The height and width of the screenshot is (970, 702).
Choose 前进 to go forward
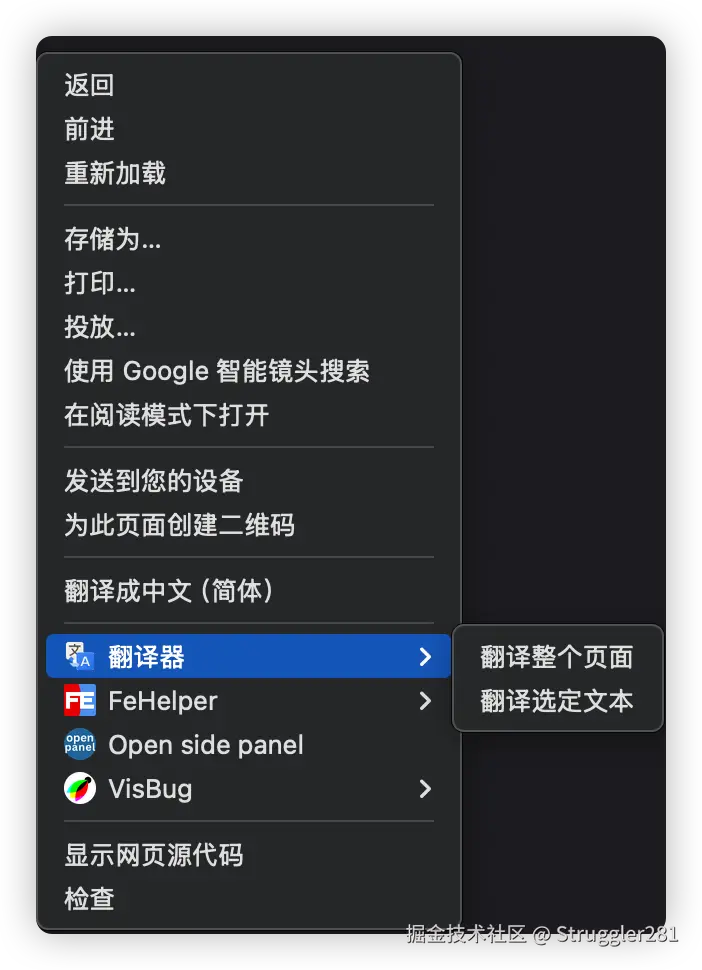90,130
